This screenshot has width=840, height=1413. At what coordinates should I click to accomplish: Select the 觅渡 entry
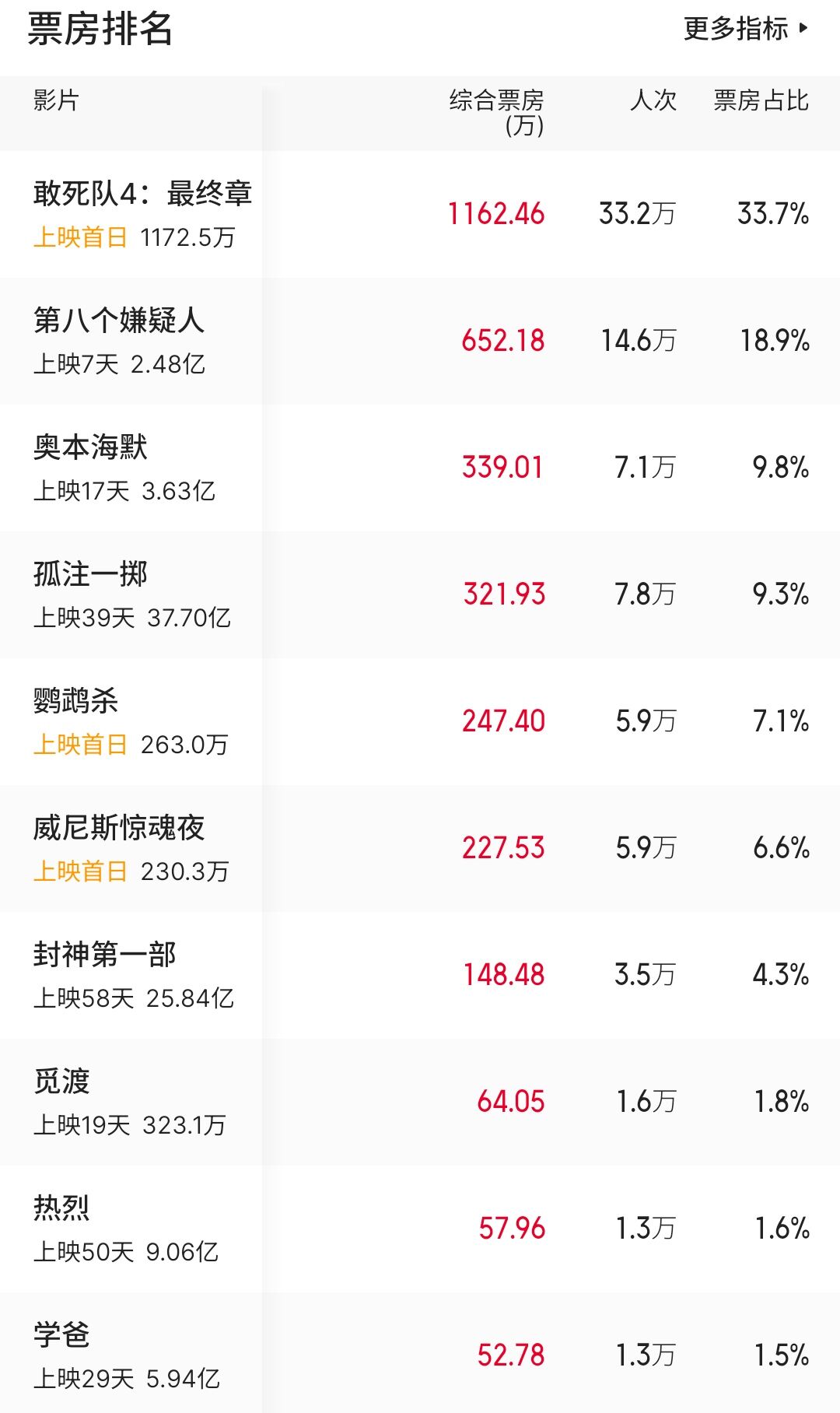click(x=420, y=1102)
